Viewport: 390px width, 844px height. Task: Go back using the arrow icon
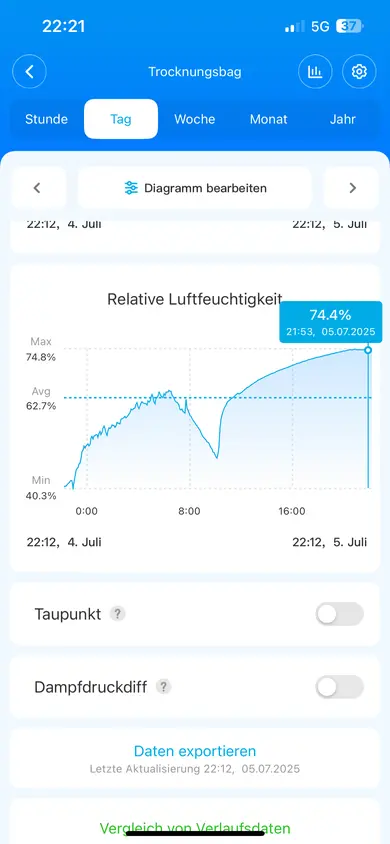click(x=30, y=72)
